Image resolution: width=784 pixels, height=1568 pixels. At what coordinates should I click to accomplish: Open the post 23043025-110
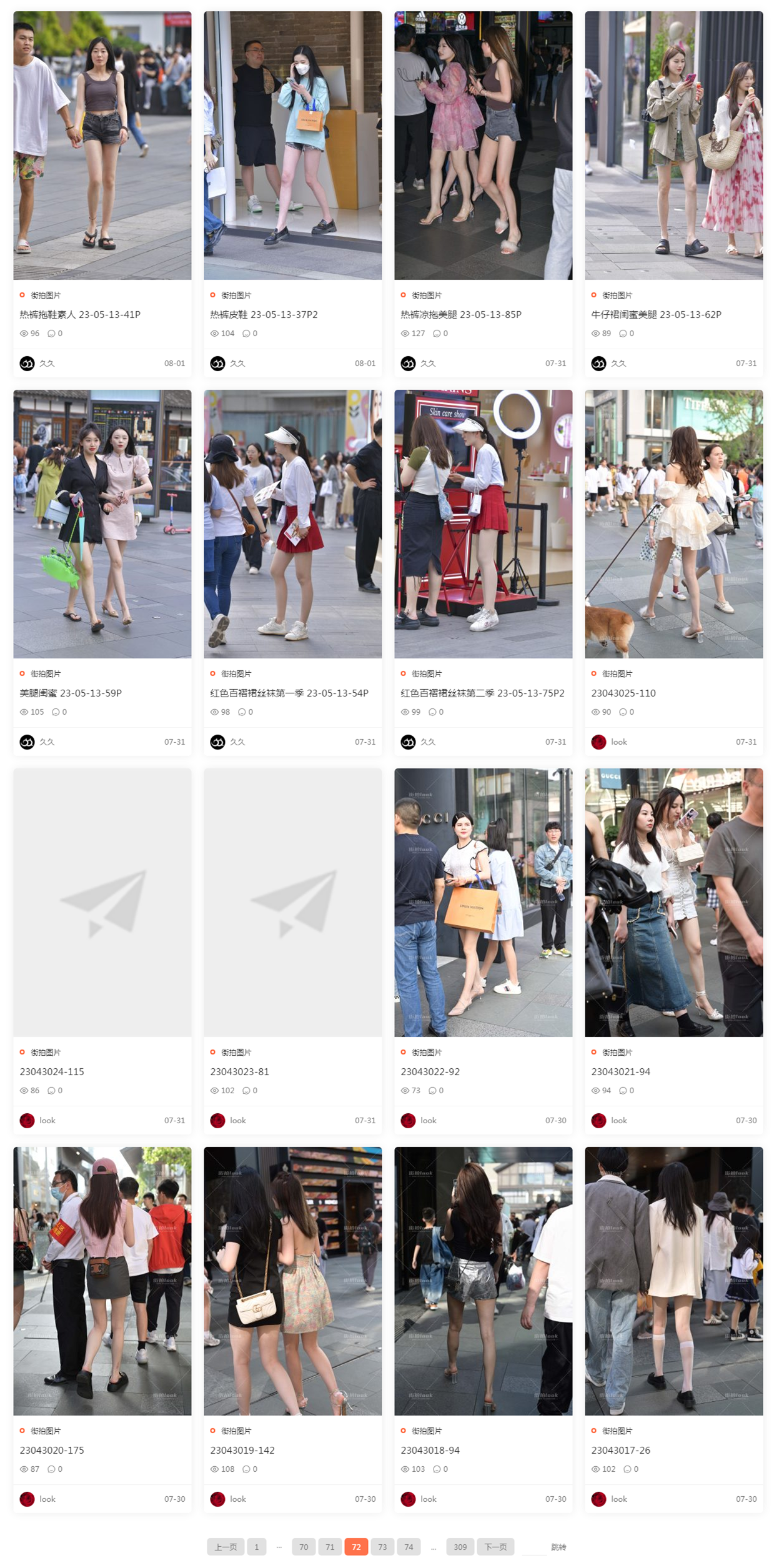pos(623,693)
